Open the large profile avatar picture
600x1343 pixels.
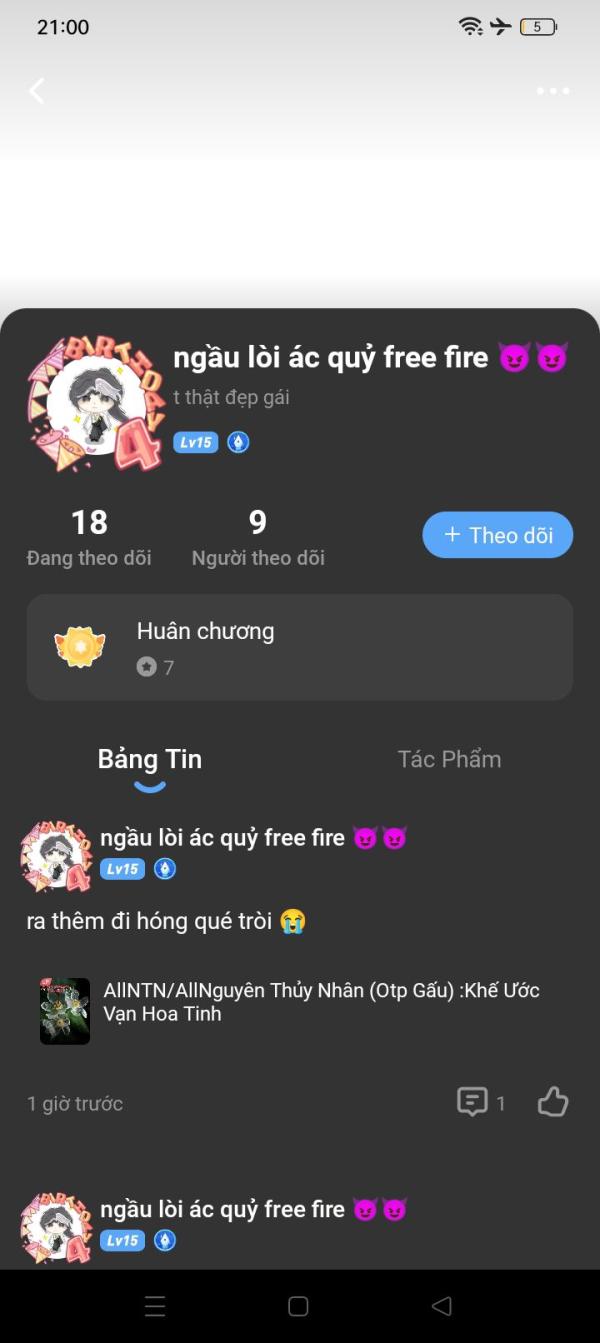tap(96, 403)
